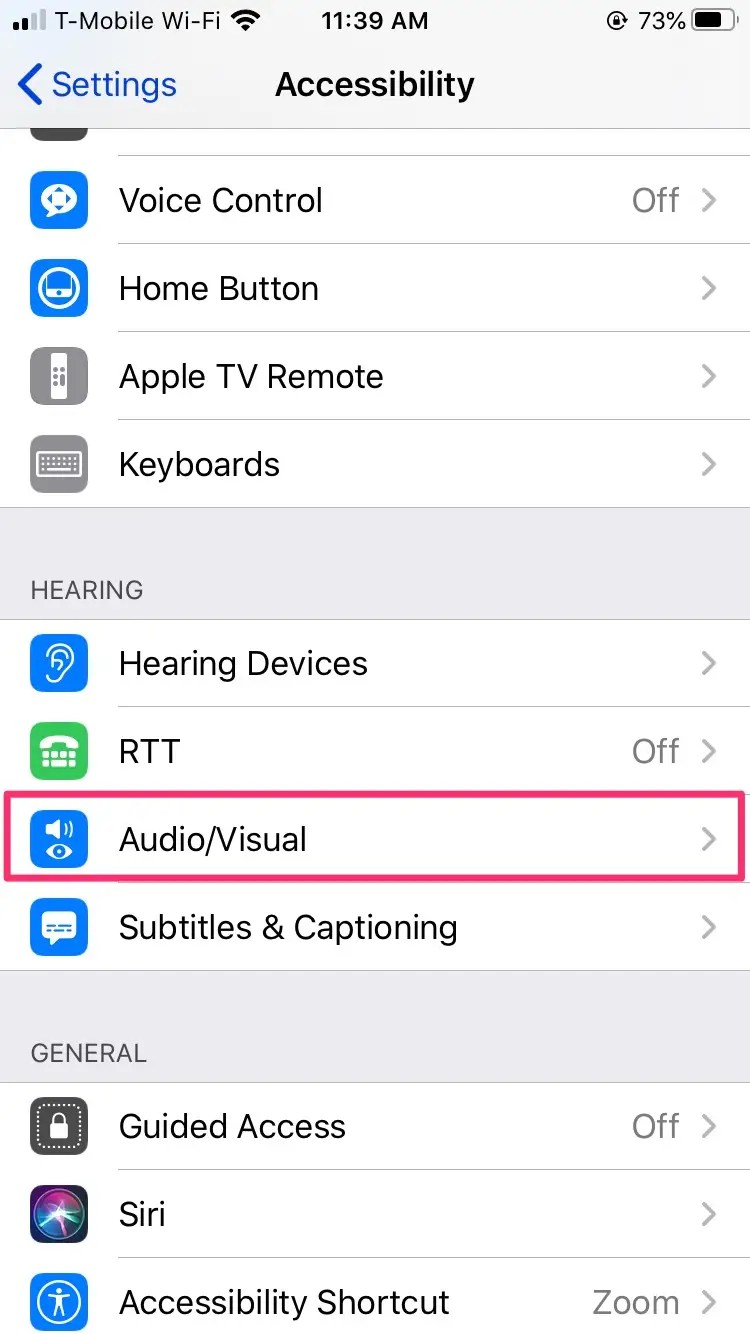
Task: Open Apple TV Remote settings
Action: coord(375,376)
